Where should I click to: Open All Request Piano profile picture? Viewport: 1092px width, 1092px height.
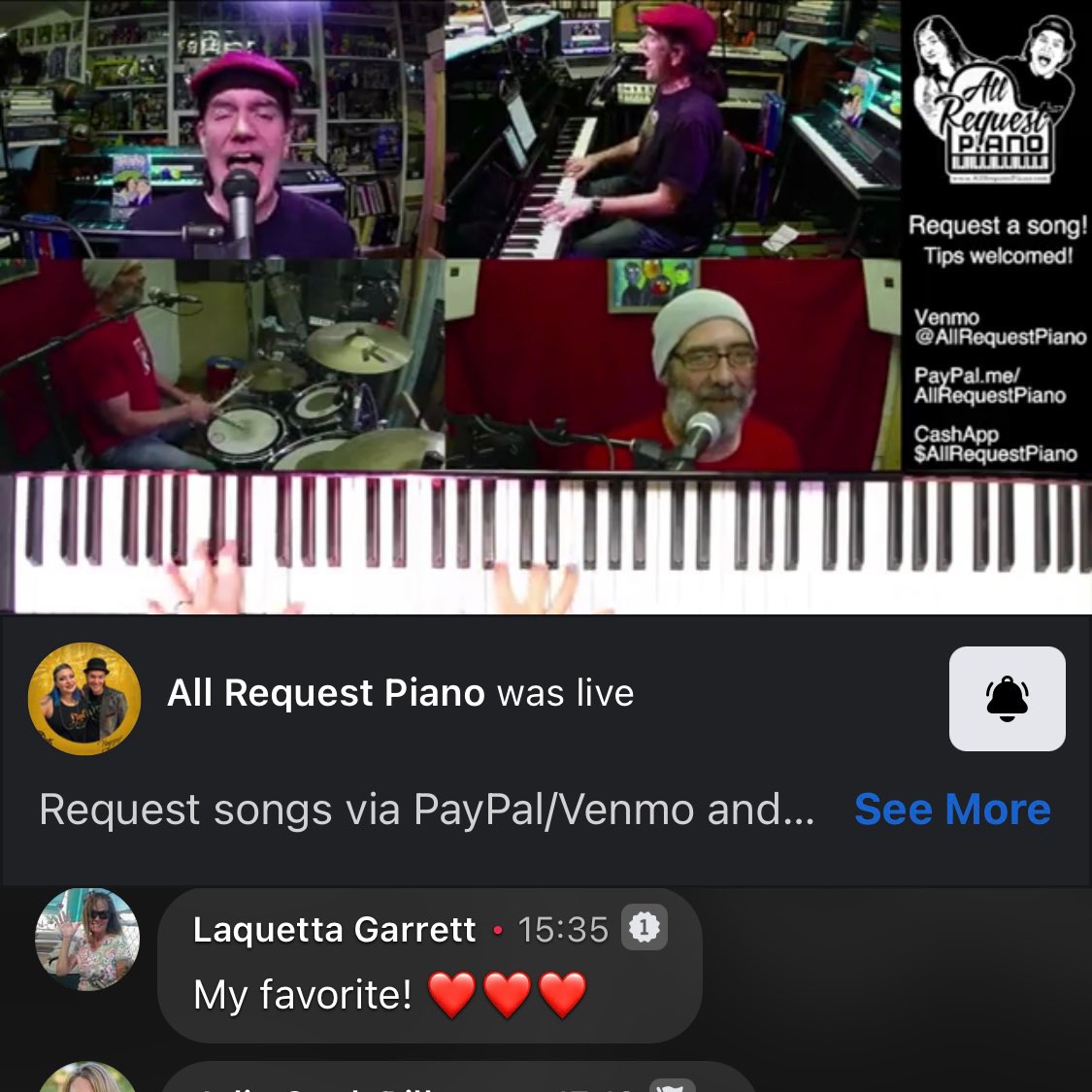[x=84, y=699]
